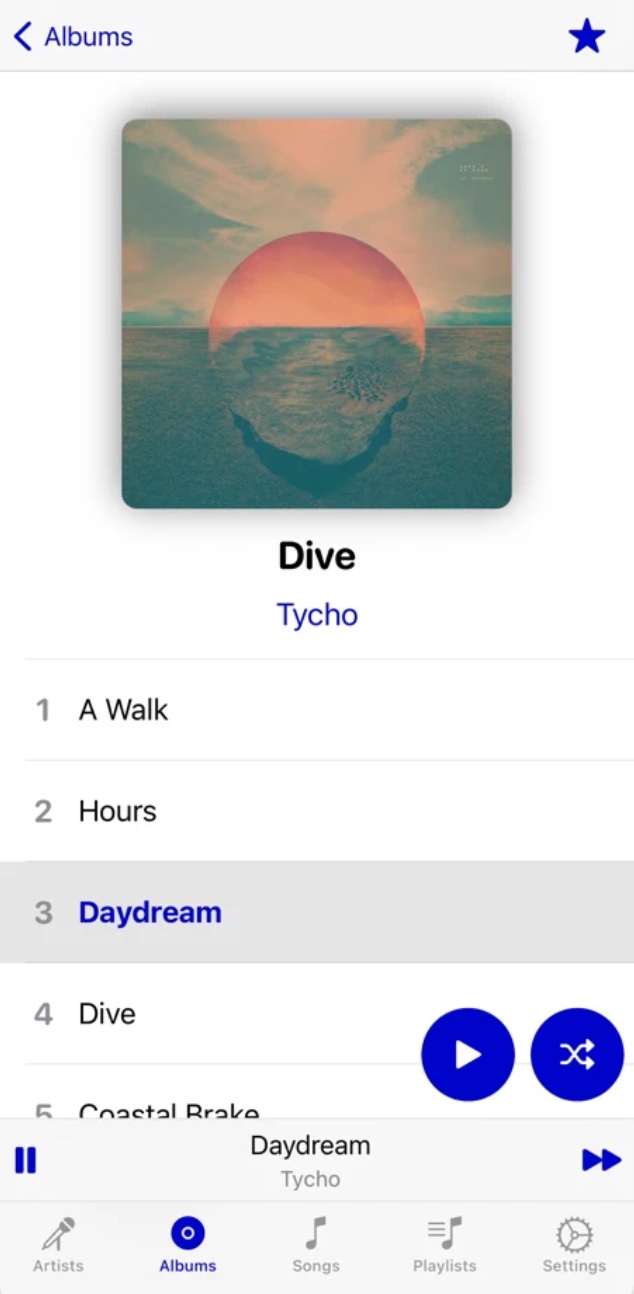Open the artist Tycho link

pos(317,614)
